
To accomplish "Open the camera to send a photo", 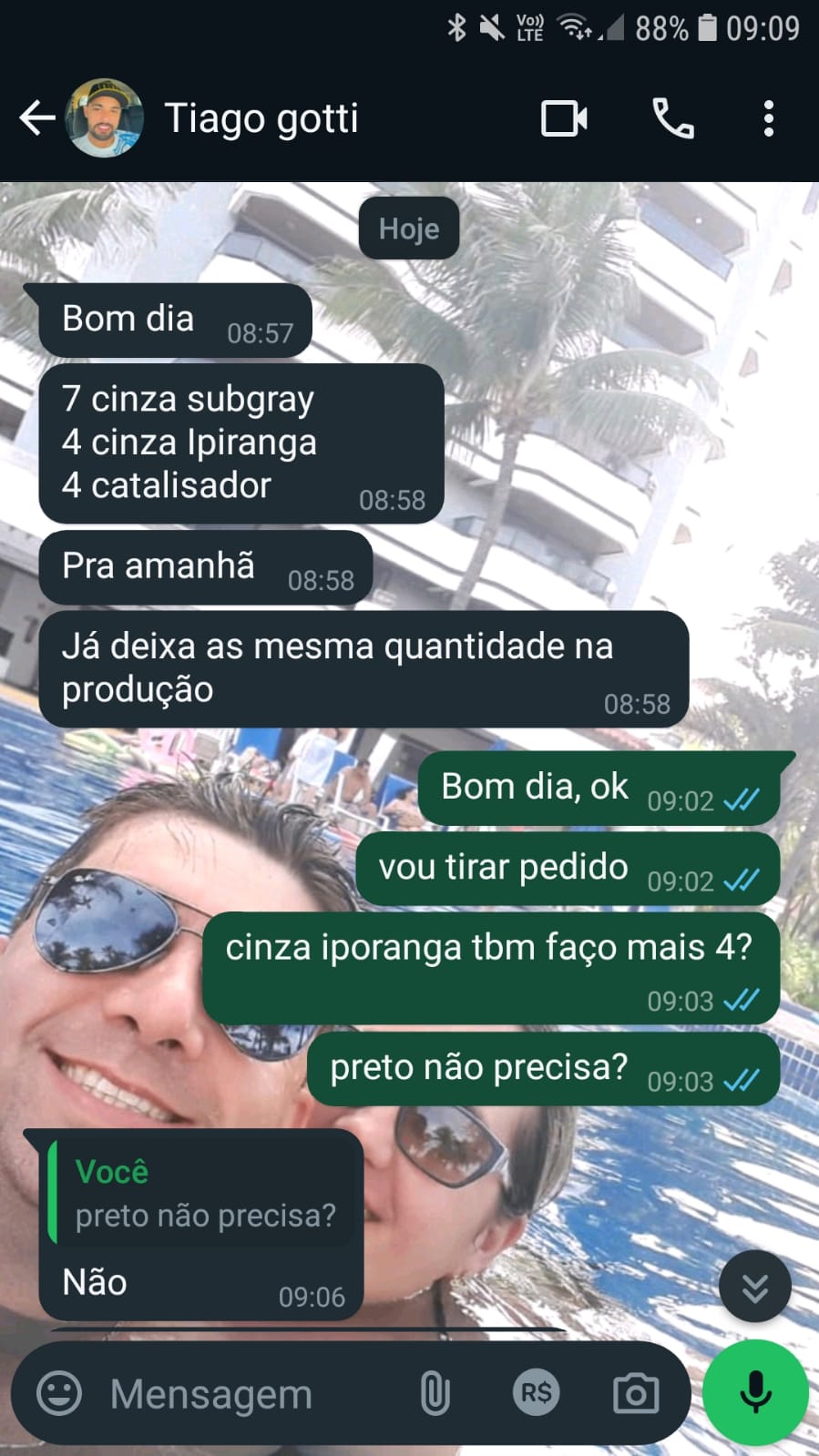I will pyautogui.click(x=636, y=1393).
